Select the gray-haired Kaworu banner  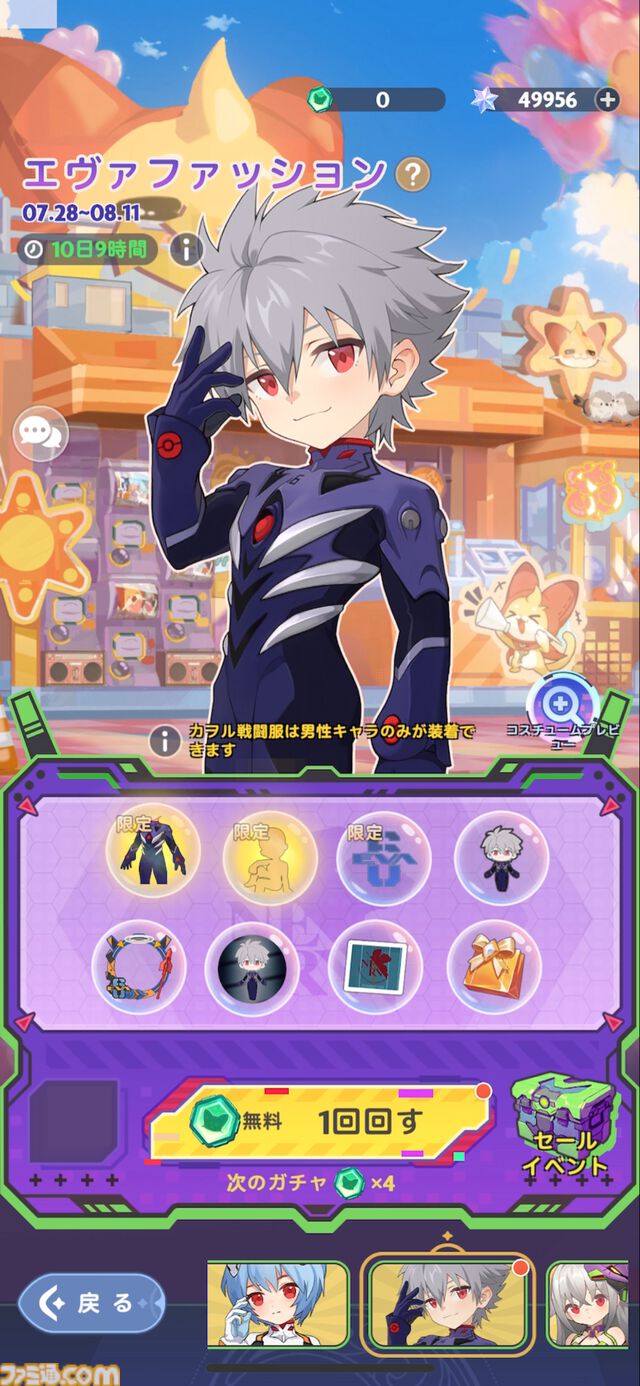pos(448,1303)
